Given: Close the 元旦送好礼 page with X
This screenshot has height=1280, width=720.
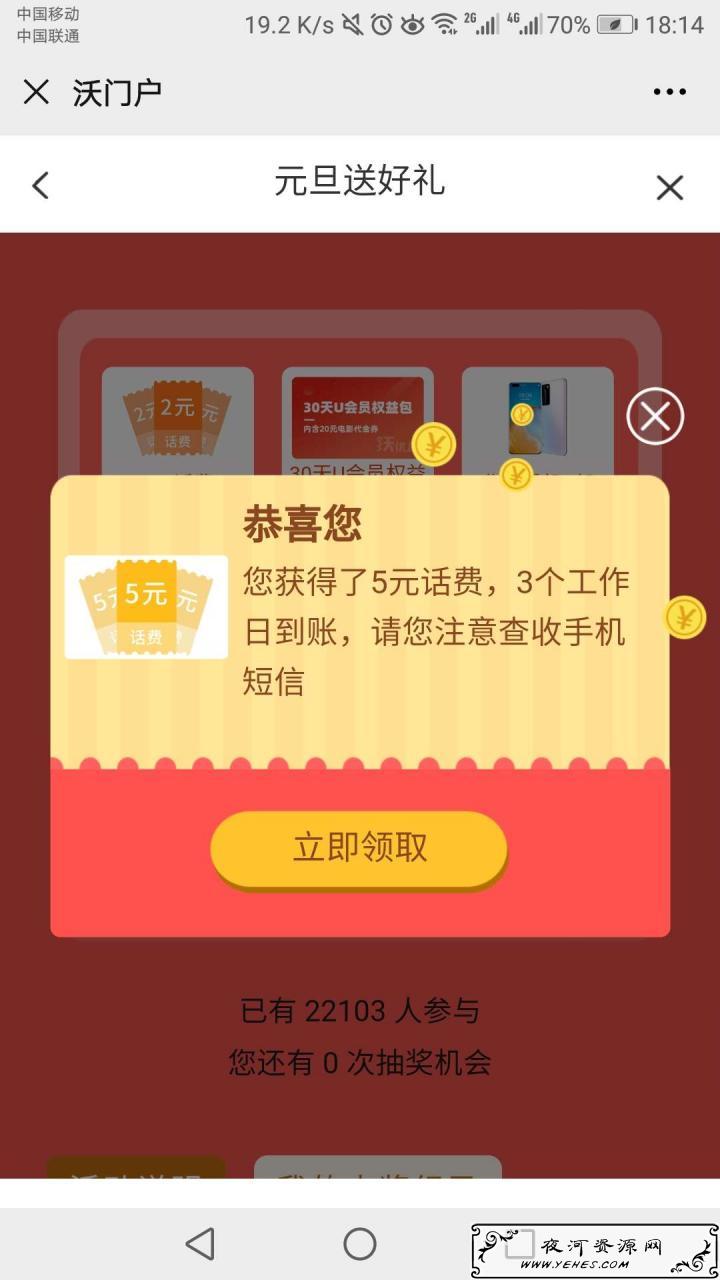Looking at the screenshot, I should pos(669,187).
